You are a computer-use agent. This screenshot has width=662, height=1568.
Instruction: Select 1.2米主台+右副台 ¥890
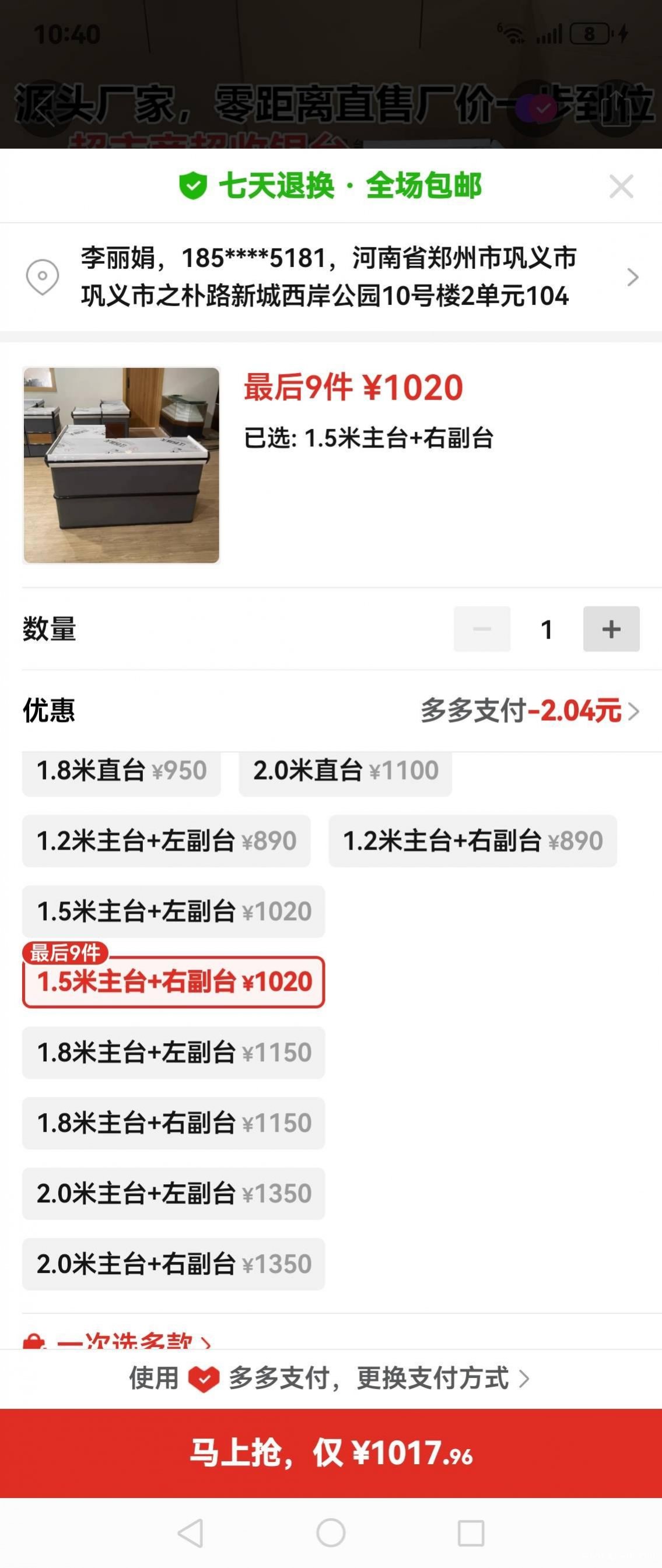472,841
